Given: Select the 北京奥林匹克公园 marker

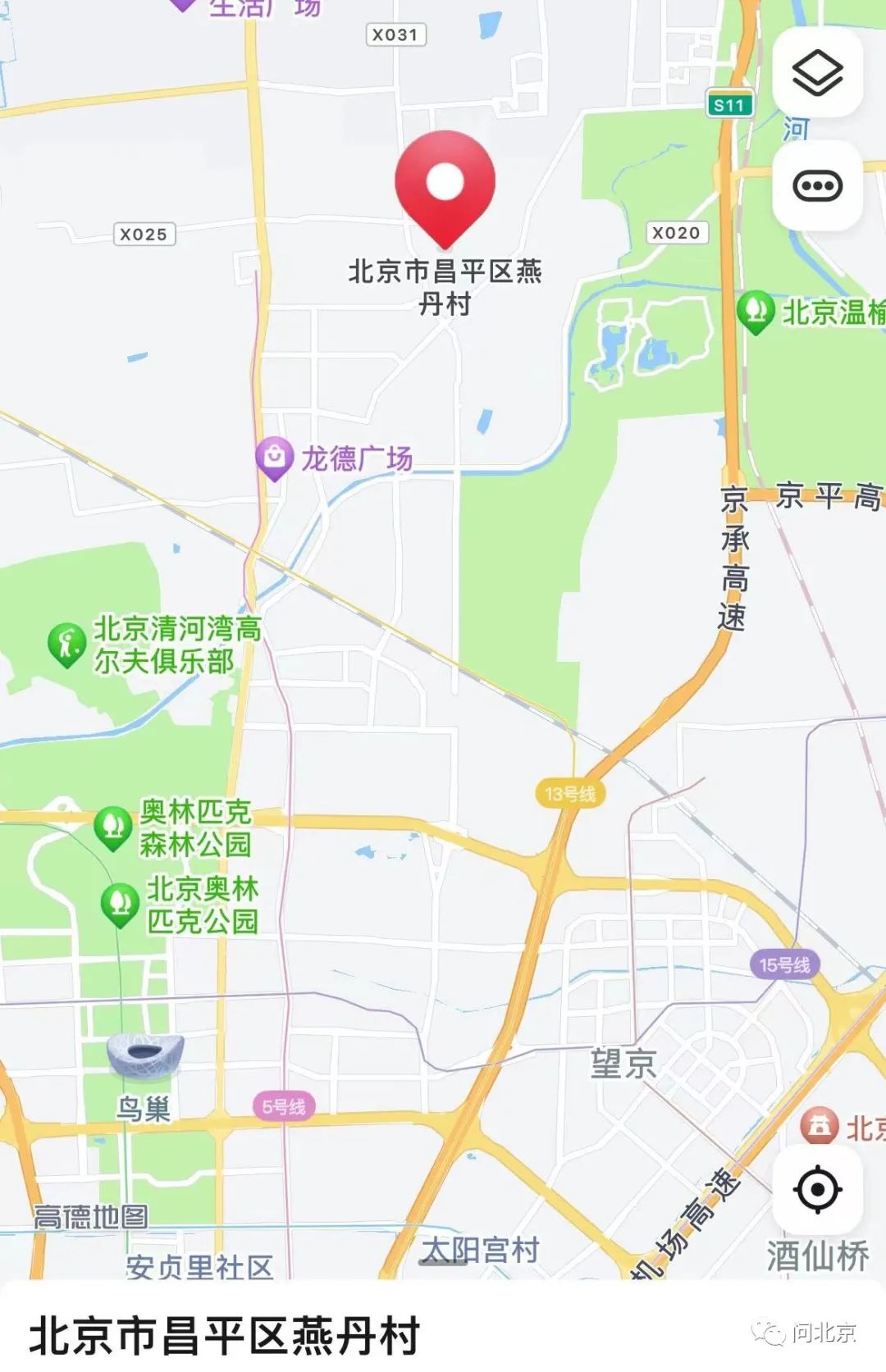Looking at the screenshot, I should pyautogui.click(x=120, y=904).
